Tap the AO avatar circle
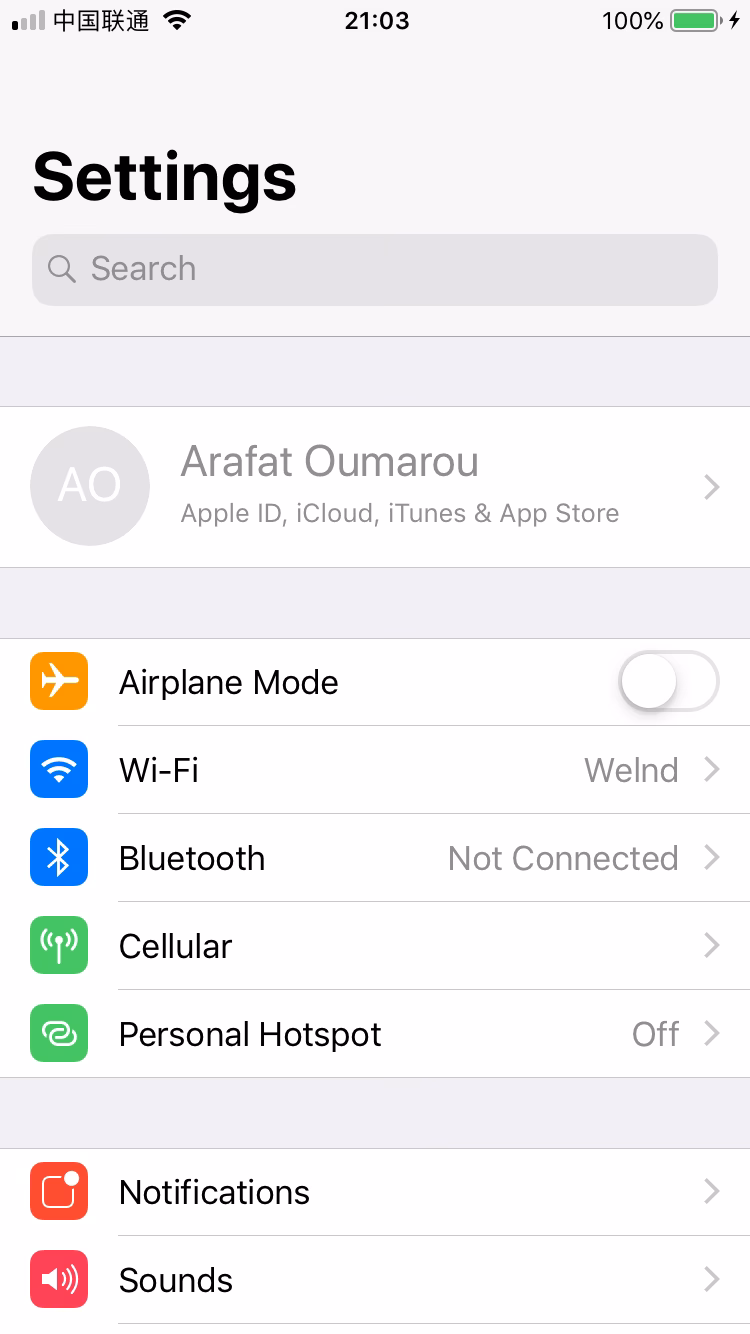The image size is (750, 1334). coord(90,486)
